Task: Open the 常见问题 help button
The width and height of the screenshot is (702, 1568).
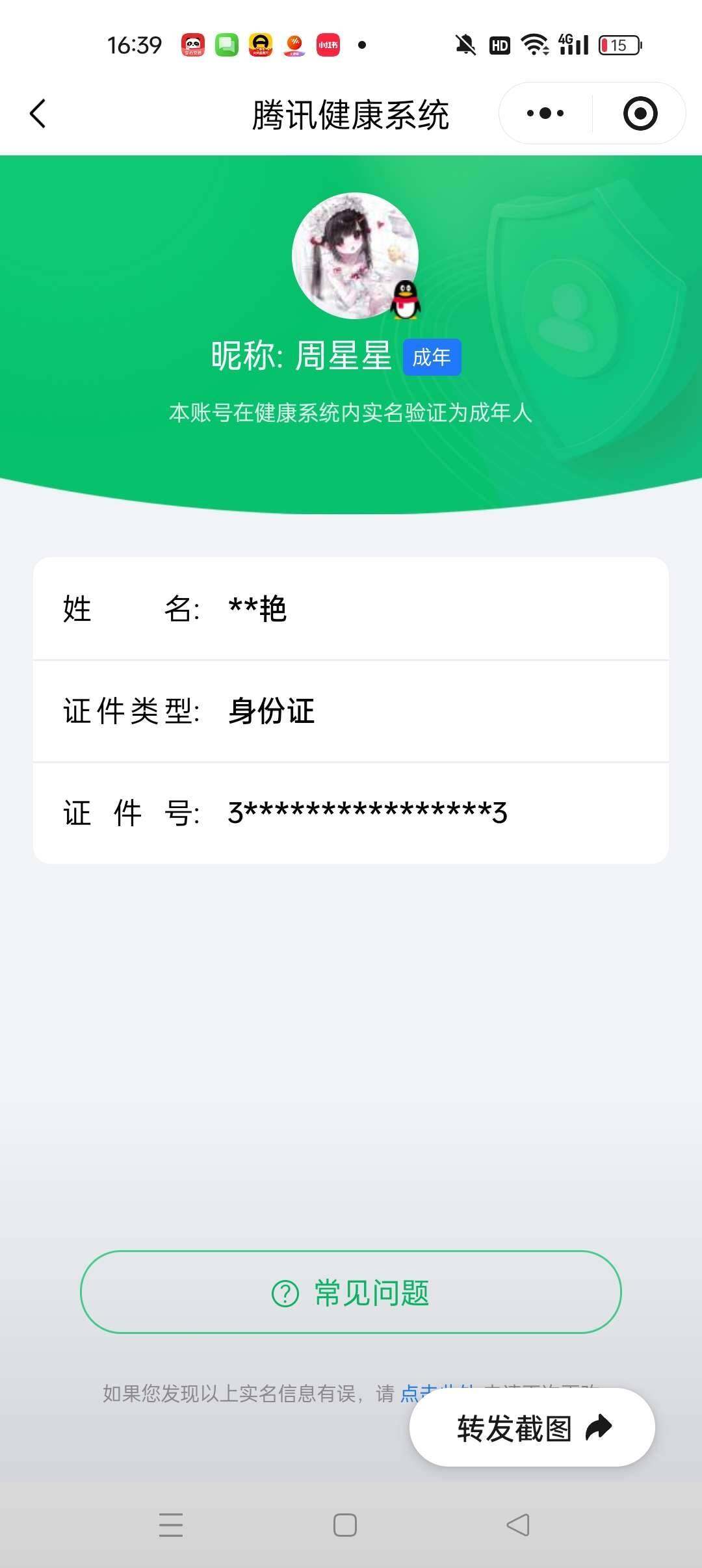Action: (x=351, y=1292)
